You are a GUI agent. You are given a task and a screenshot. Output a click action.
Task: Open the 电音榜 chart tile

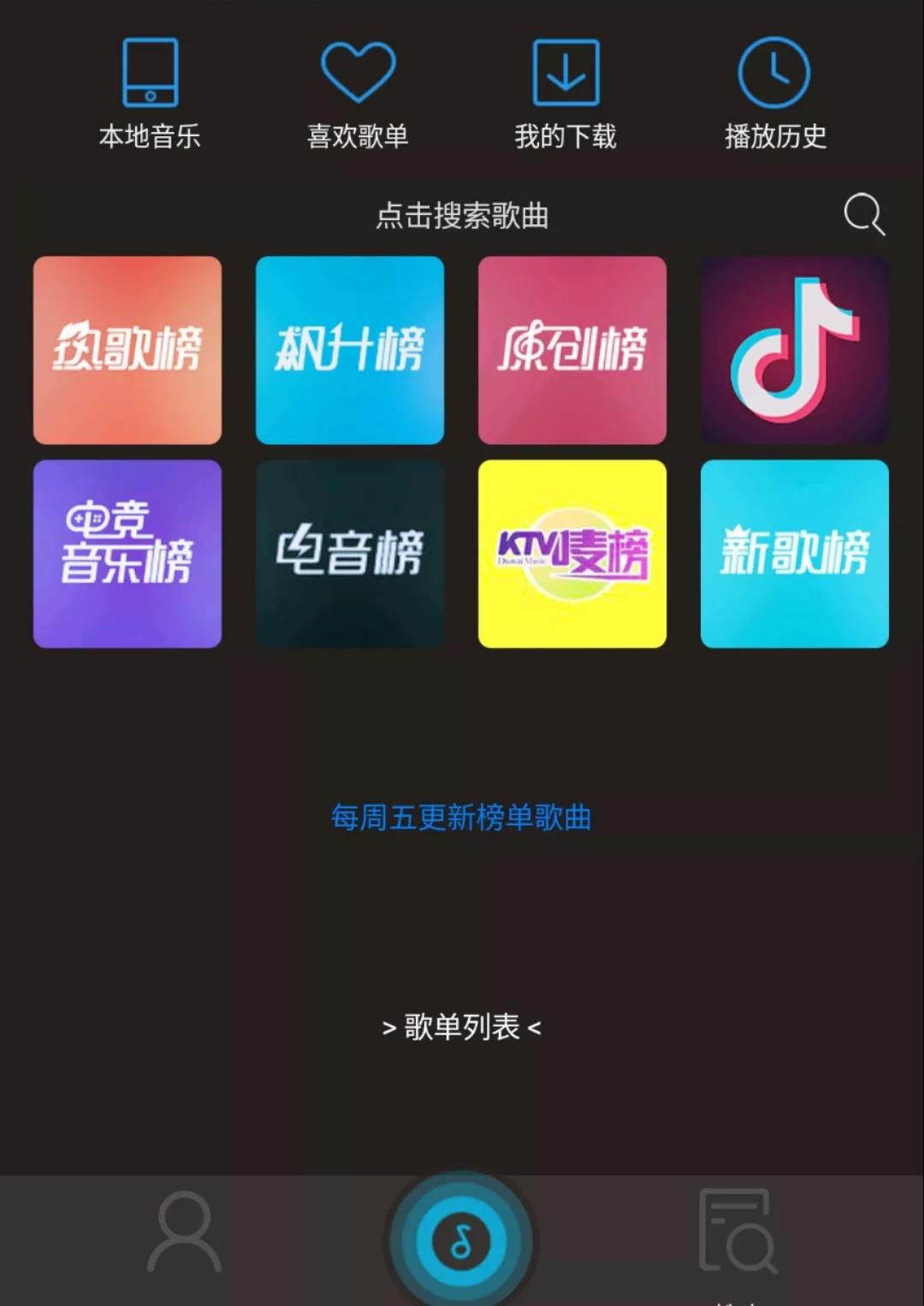click(350, 554)
